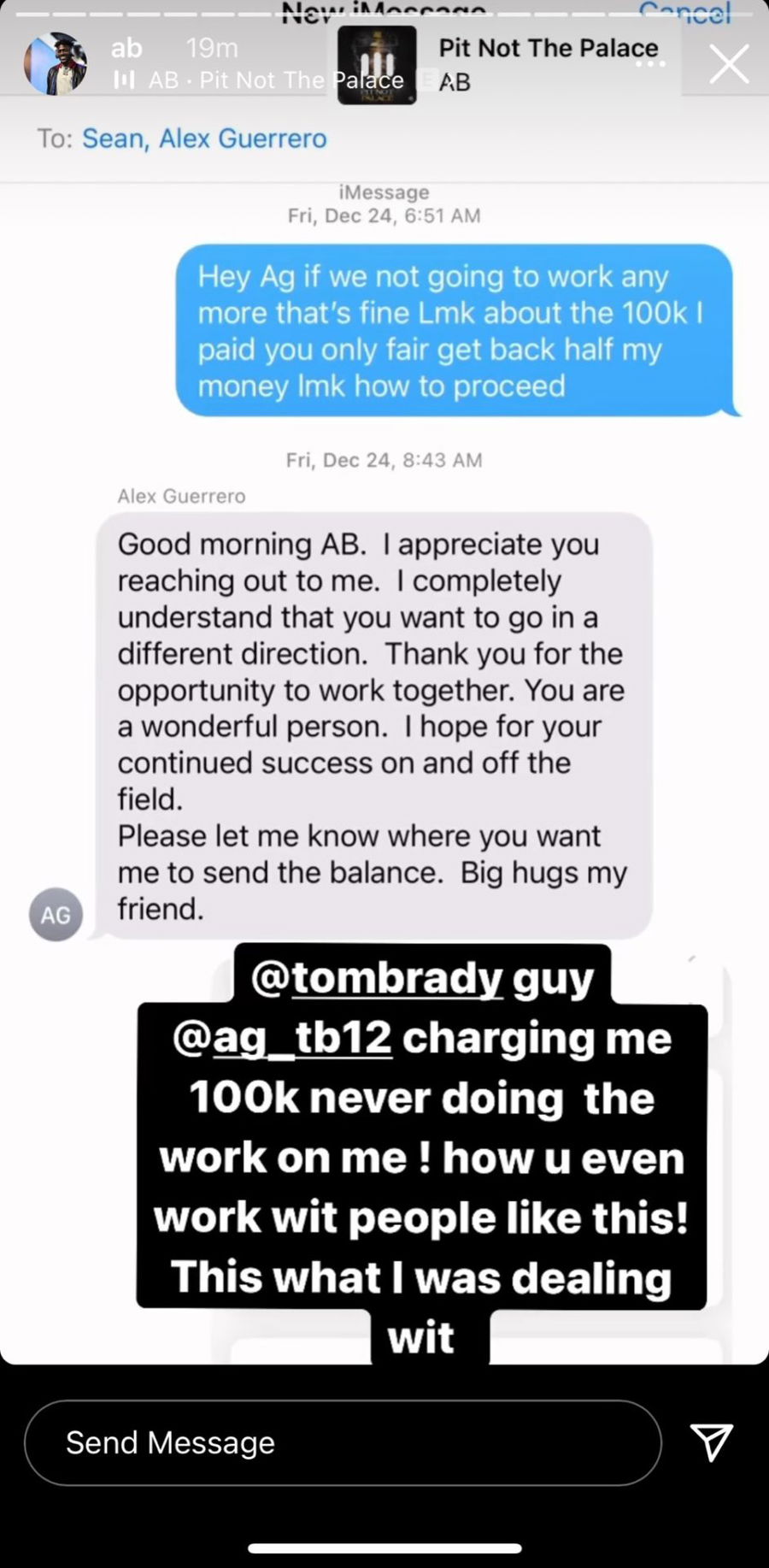Open the @ag_tb12 mention
The width and height of the screenshot is (769, 1568).
[283, 1038]
